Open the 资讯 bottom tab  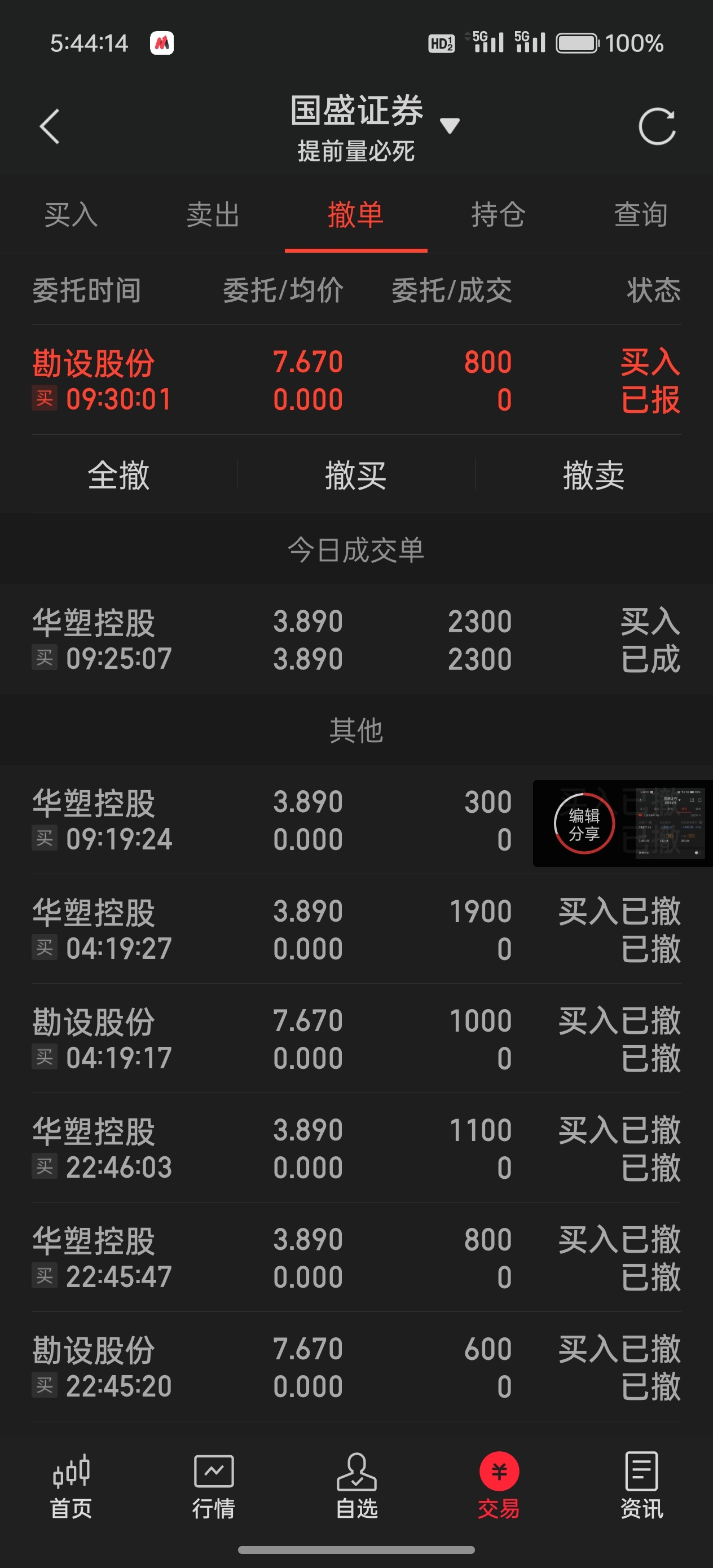(641, 1486)
